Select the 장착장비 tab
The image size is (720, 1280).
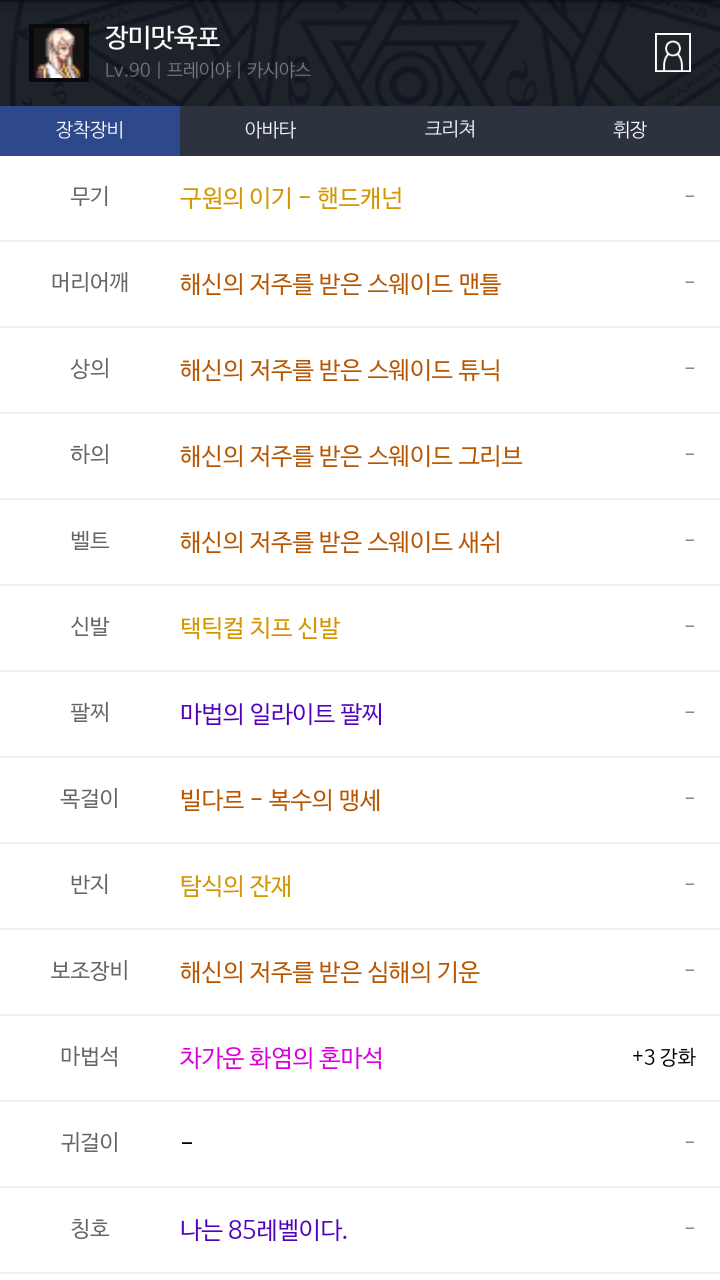90,130
